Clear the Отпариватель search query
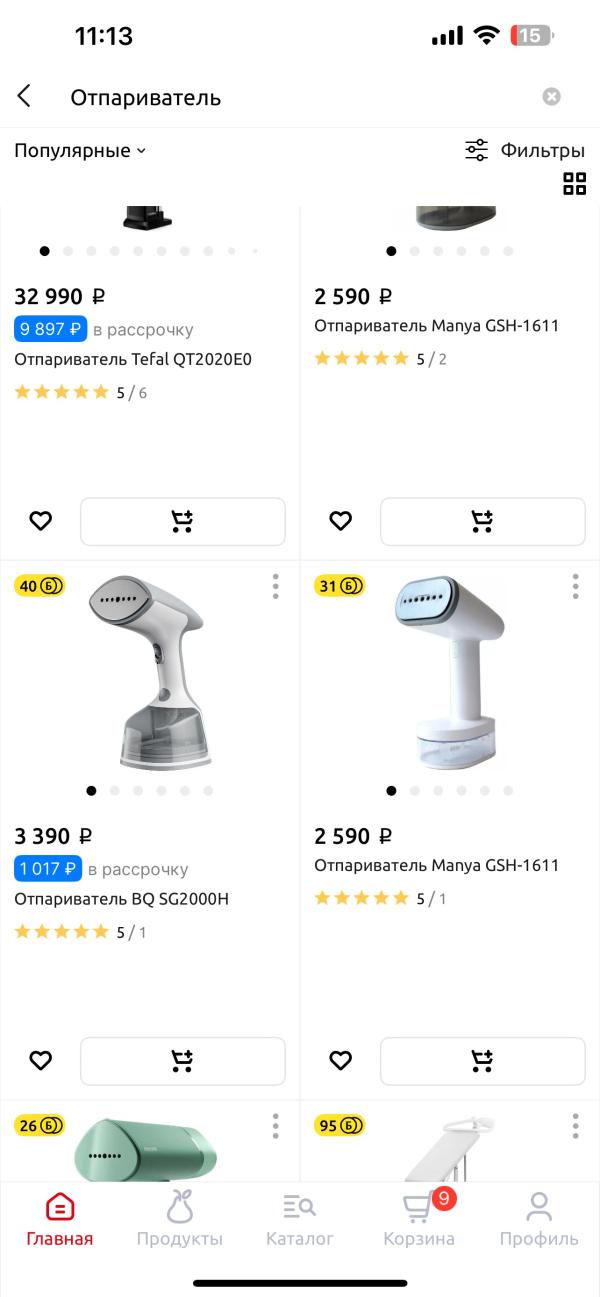This screenshot has height=1297, width=600. pyautogui.click(x=551, y=97)
